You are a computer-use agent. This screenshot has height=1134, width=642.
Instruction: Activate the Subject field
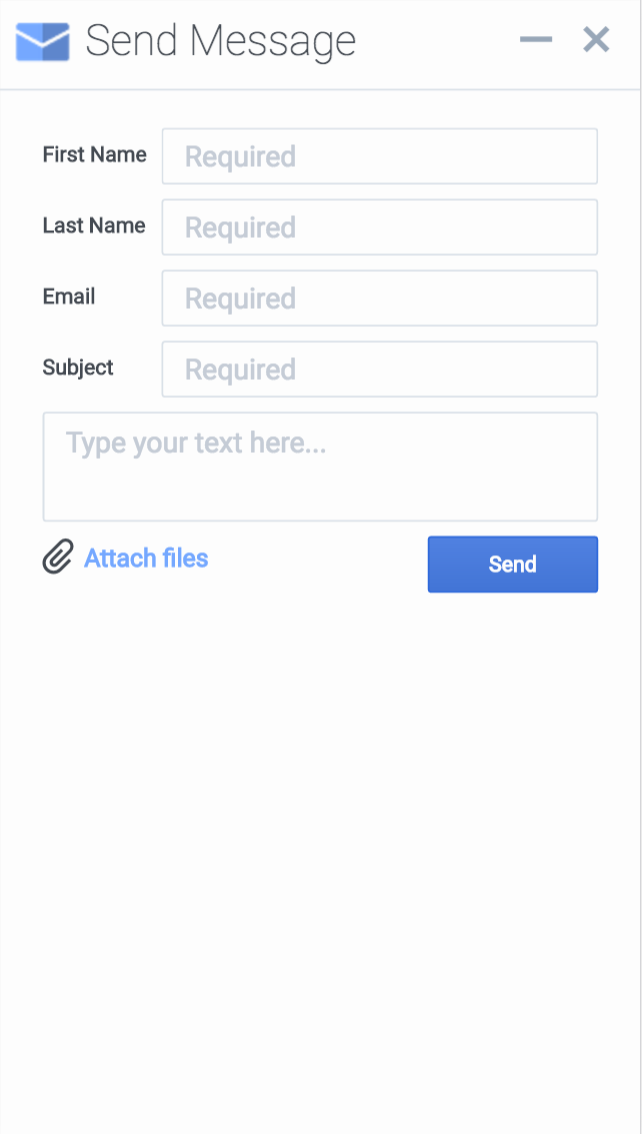click(379, 369)
